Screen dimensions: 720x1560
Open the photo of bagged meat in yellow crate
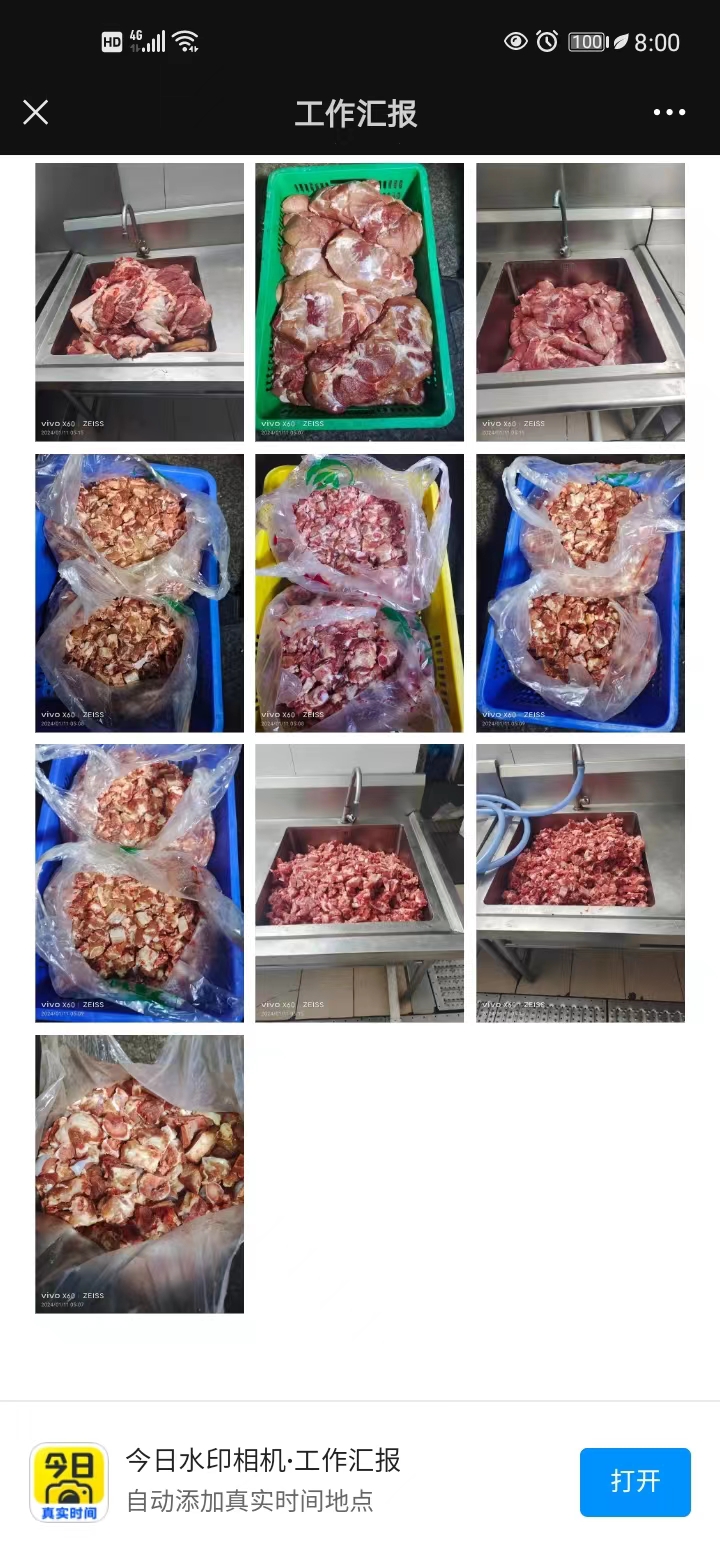pos(359,593)
